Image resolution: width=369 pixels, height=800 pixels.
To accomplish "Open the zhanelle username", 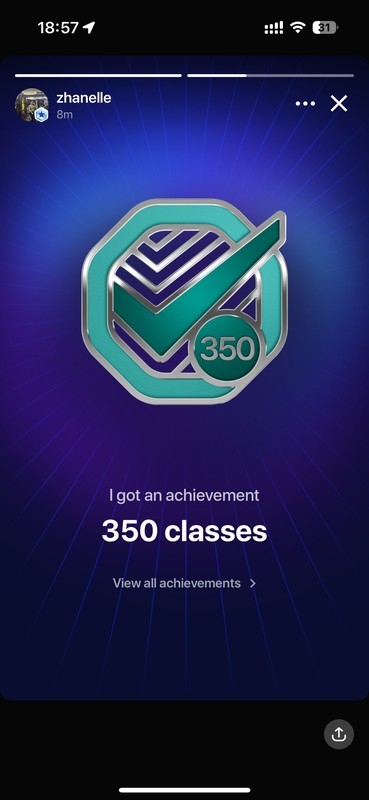I will (x=84, y=98).
